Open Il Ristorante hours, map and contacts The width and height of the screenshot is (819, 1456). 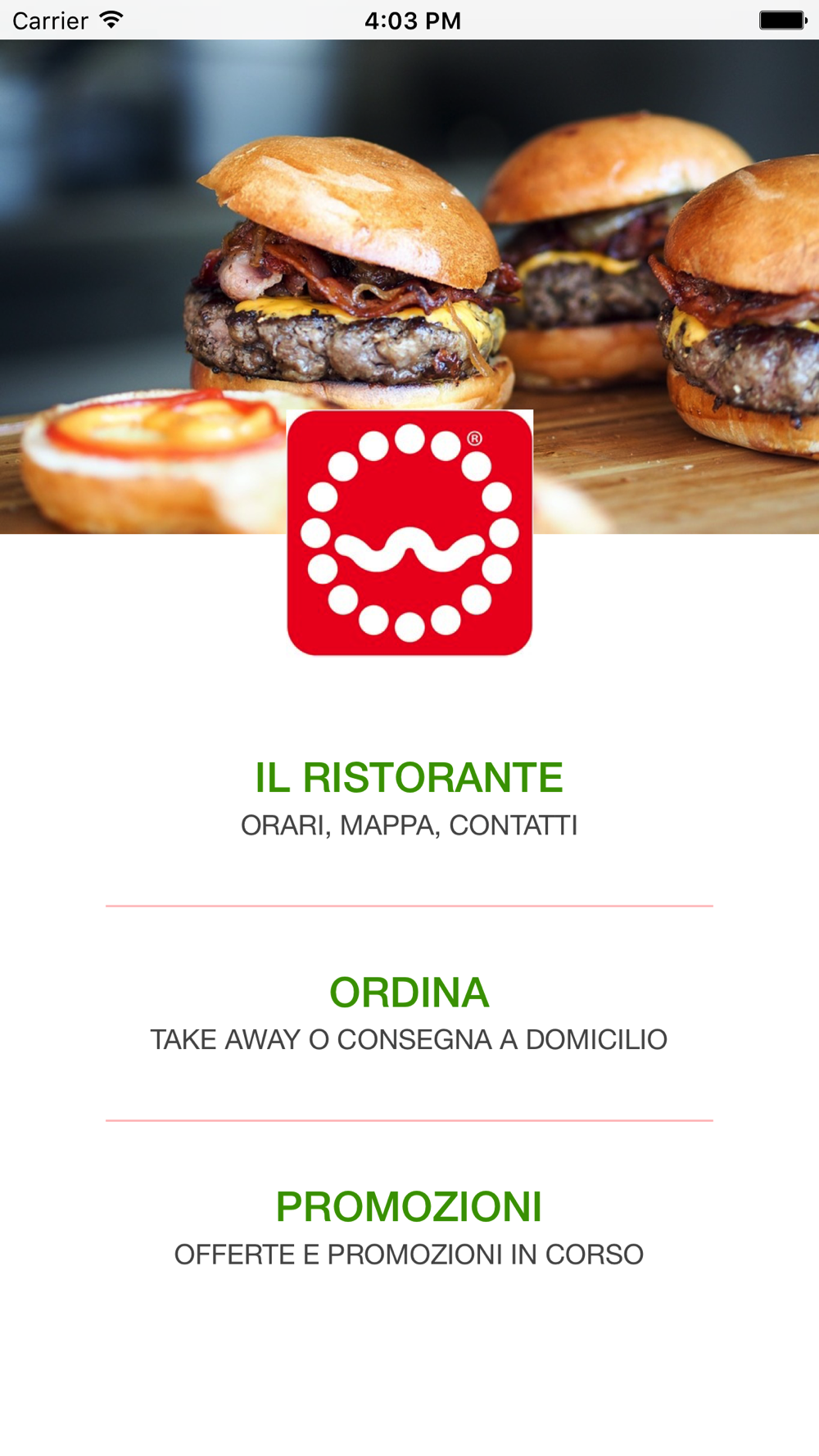409,799
